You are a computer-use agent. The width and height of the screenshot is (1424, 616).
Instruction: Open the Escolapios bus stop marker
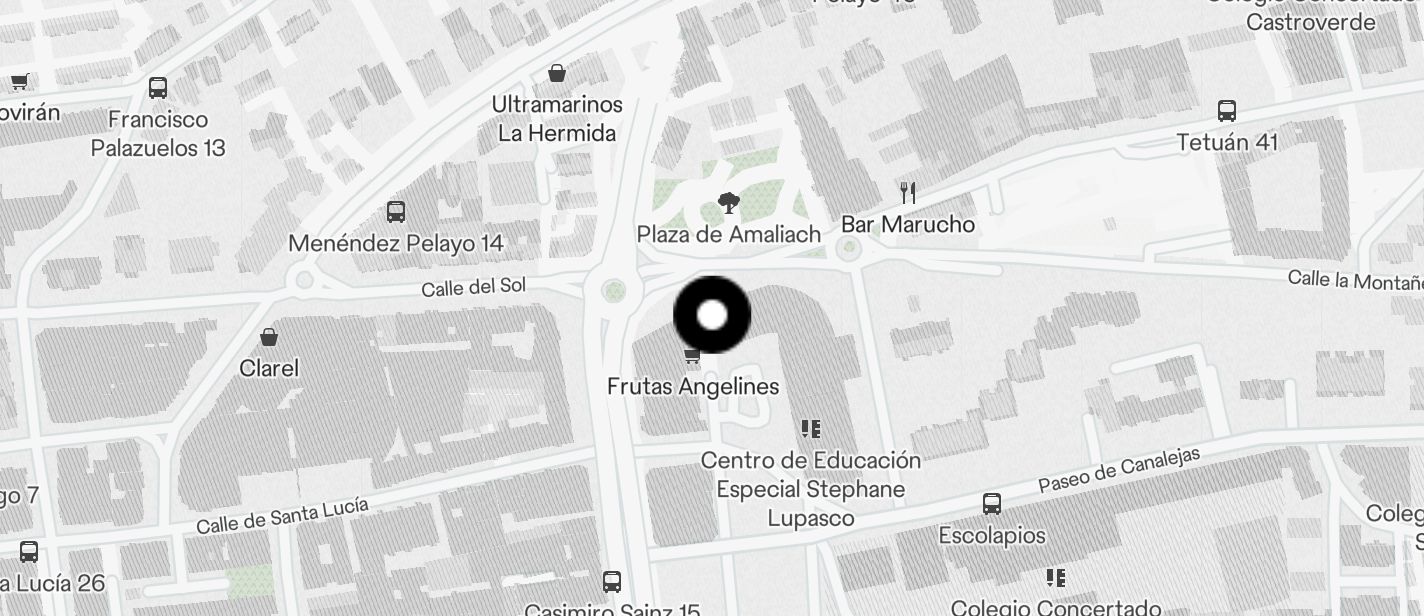click(x=992, y=504)
